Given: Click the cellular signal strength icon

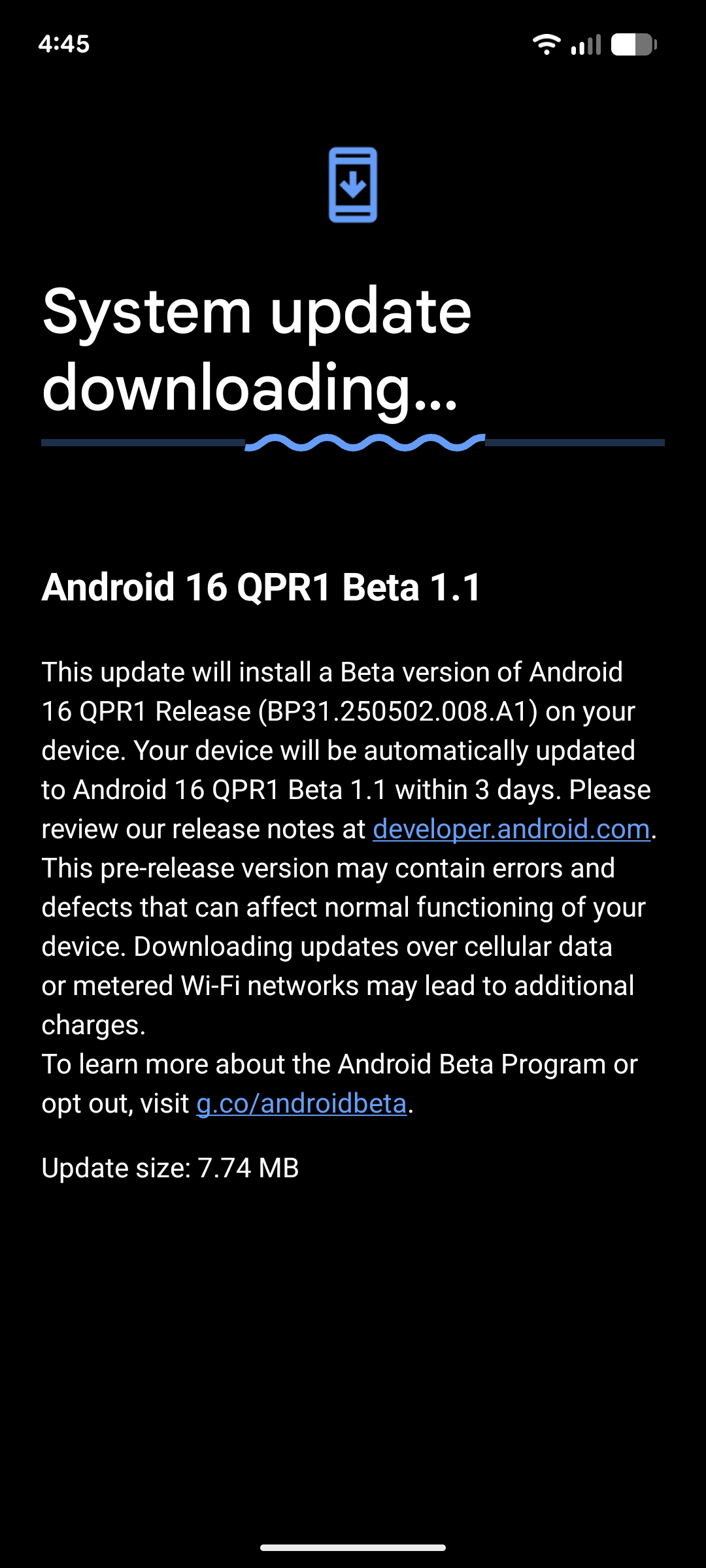Looking at the screenshot, I should [x=585, y=44].
